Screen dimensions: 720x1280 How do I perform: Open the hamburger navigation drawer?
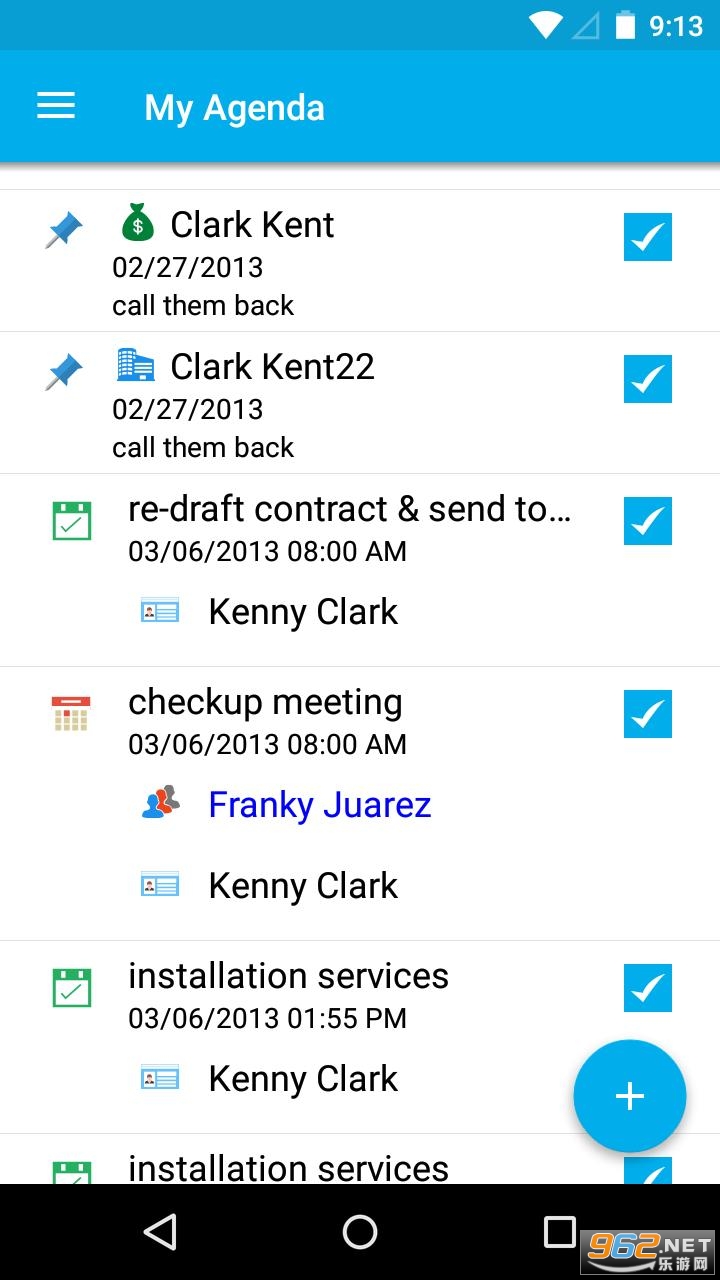56,106
